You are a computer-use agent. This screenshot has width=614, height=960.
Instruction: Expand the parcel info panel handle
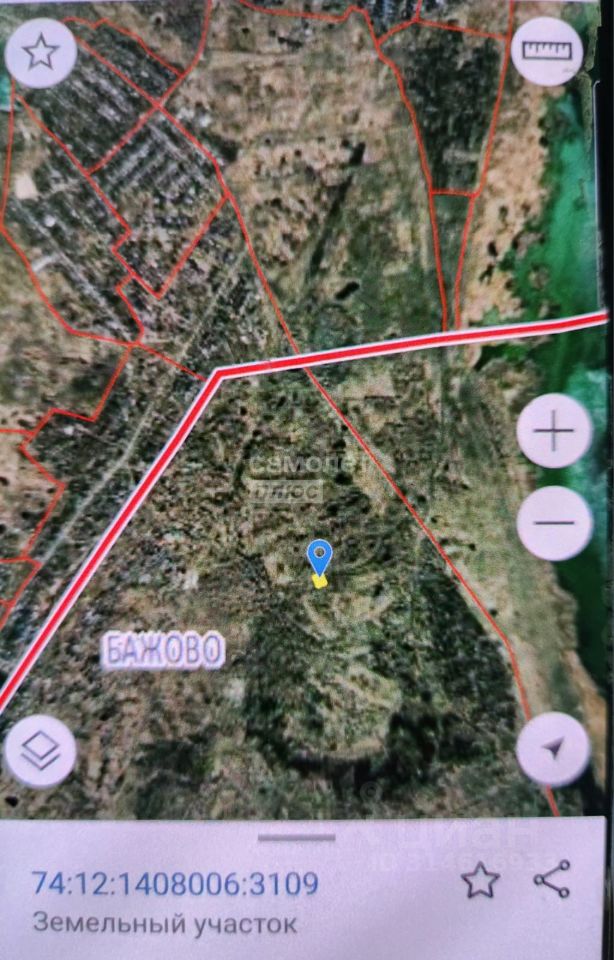(297, 837)
